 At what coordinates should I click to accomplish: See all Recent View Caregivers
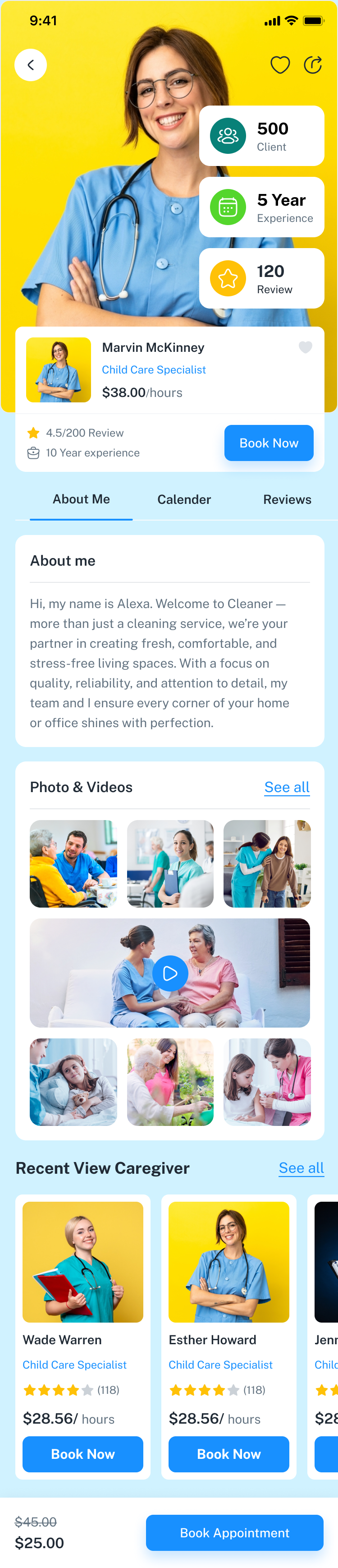pyautogui.click(x=301, y=1167)
